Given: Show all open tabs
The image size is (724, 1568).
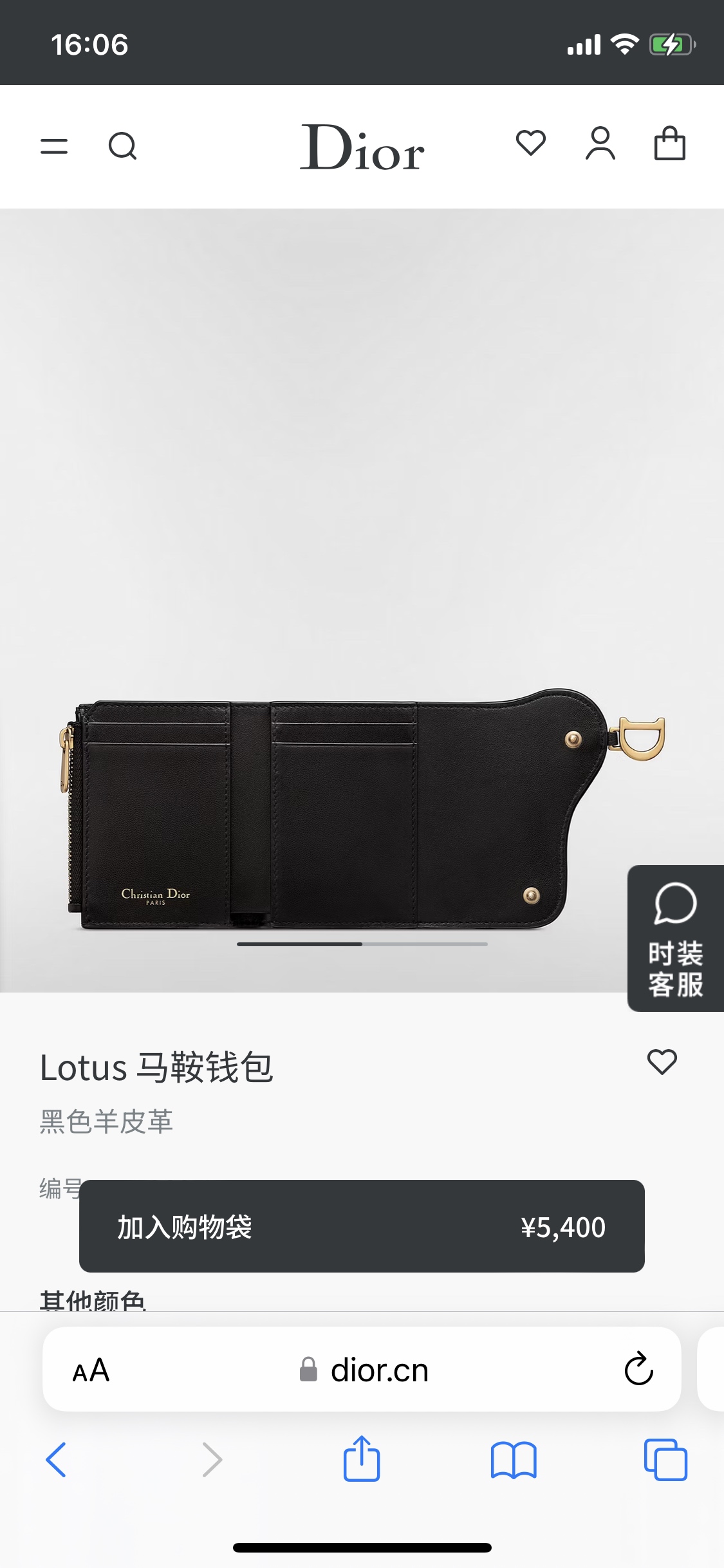Looking at the screenshot, I should (665, 1459).
